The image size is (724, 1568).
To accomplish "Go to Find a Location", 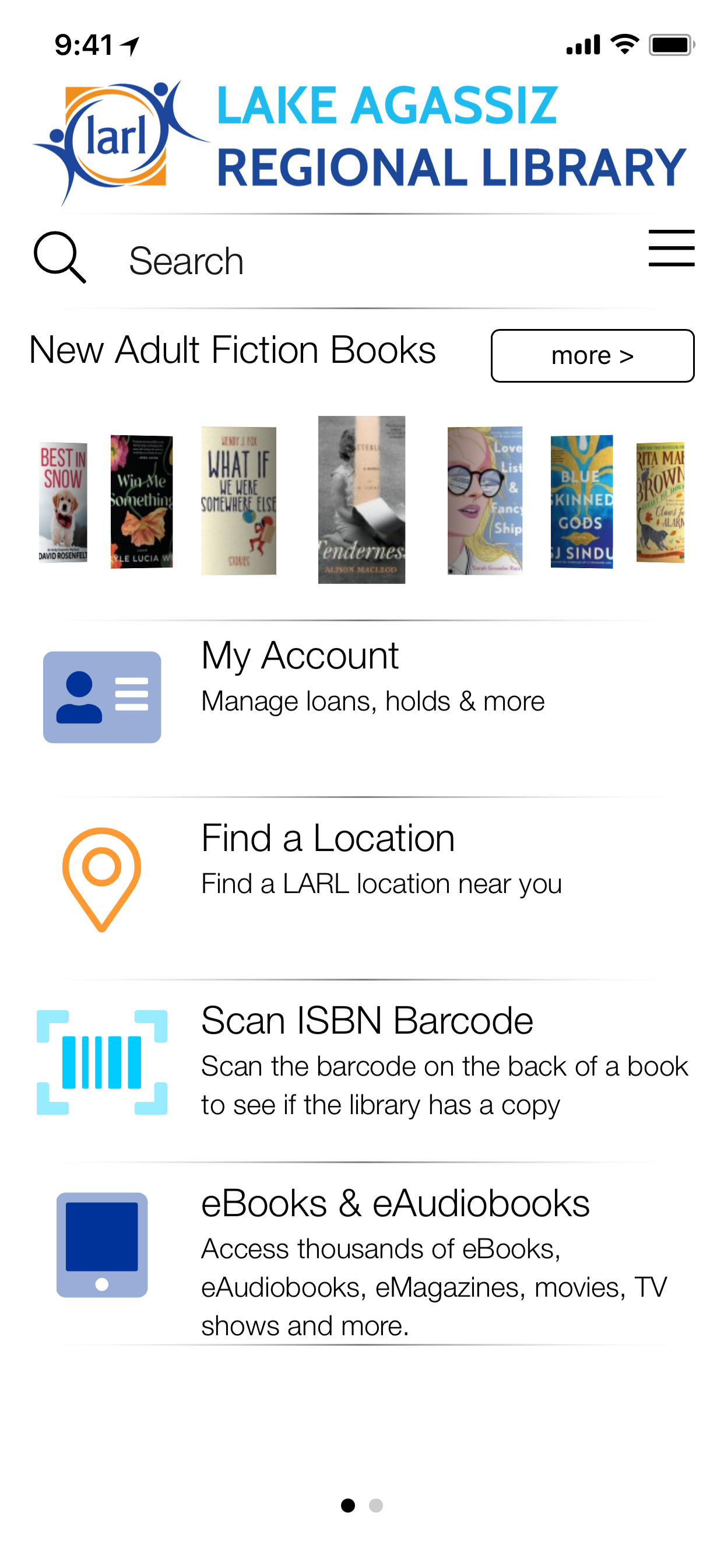I will tap(361, 879).
